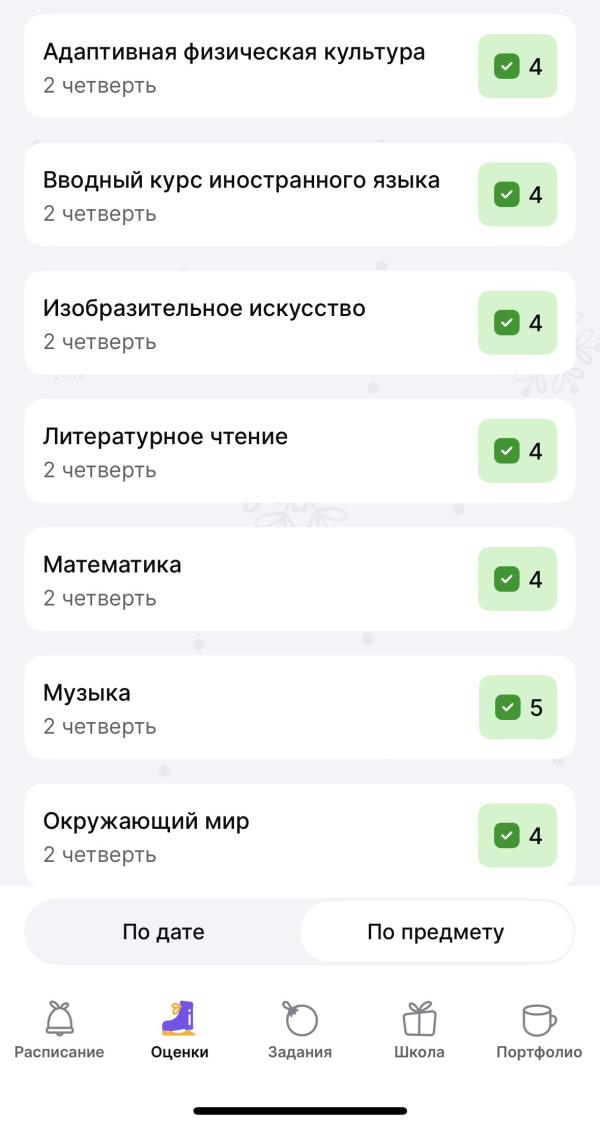This screenshot has height=1126, width=600.
Task: Open the Школа tab
Action: [x=420, y=1030]
